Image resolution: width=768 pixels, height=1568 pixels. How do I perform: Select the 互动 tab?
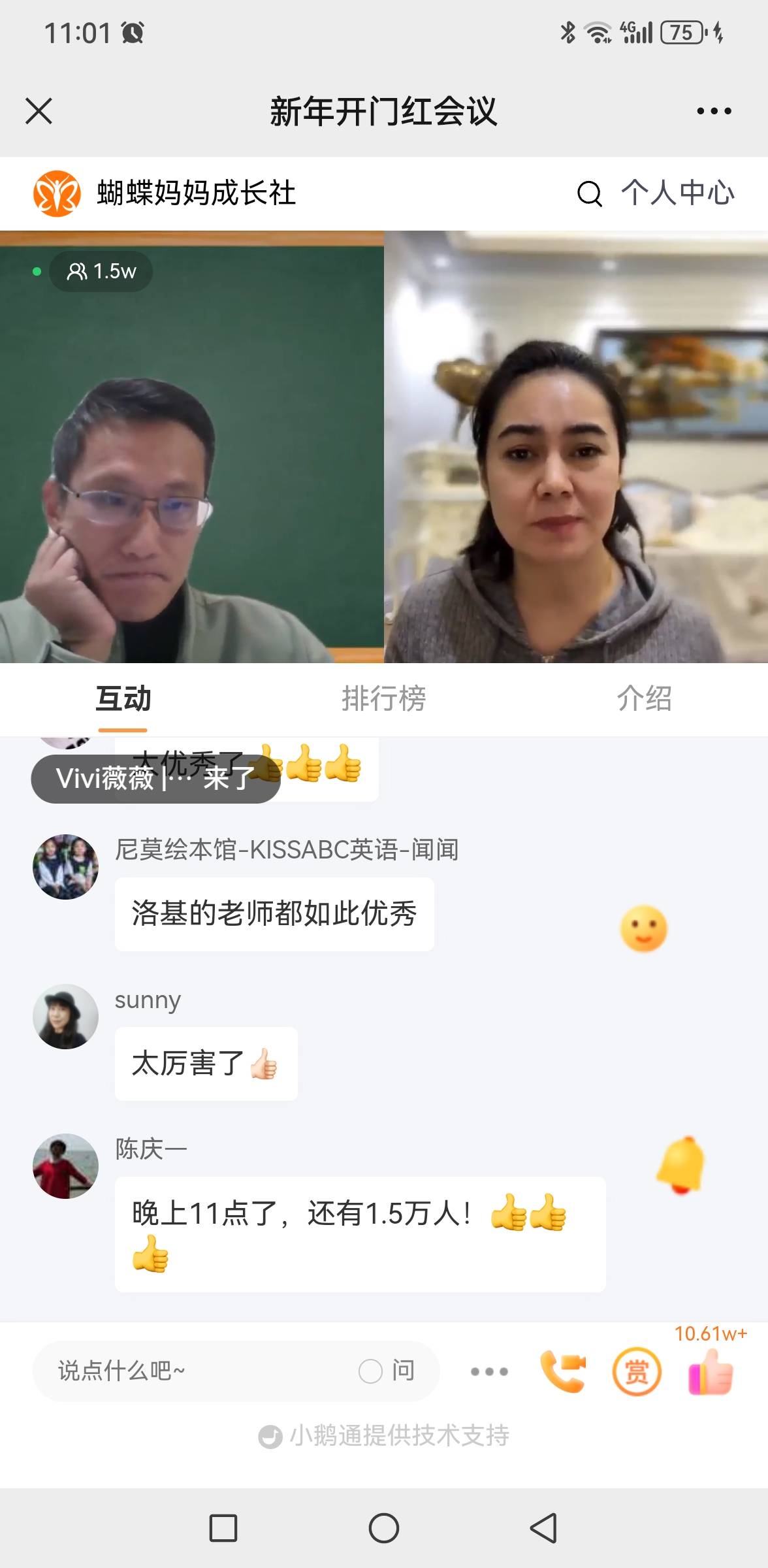[123, 699]
